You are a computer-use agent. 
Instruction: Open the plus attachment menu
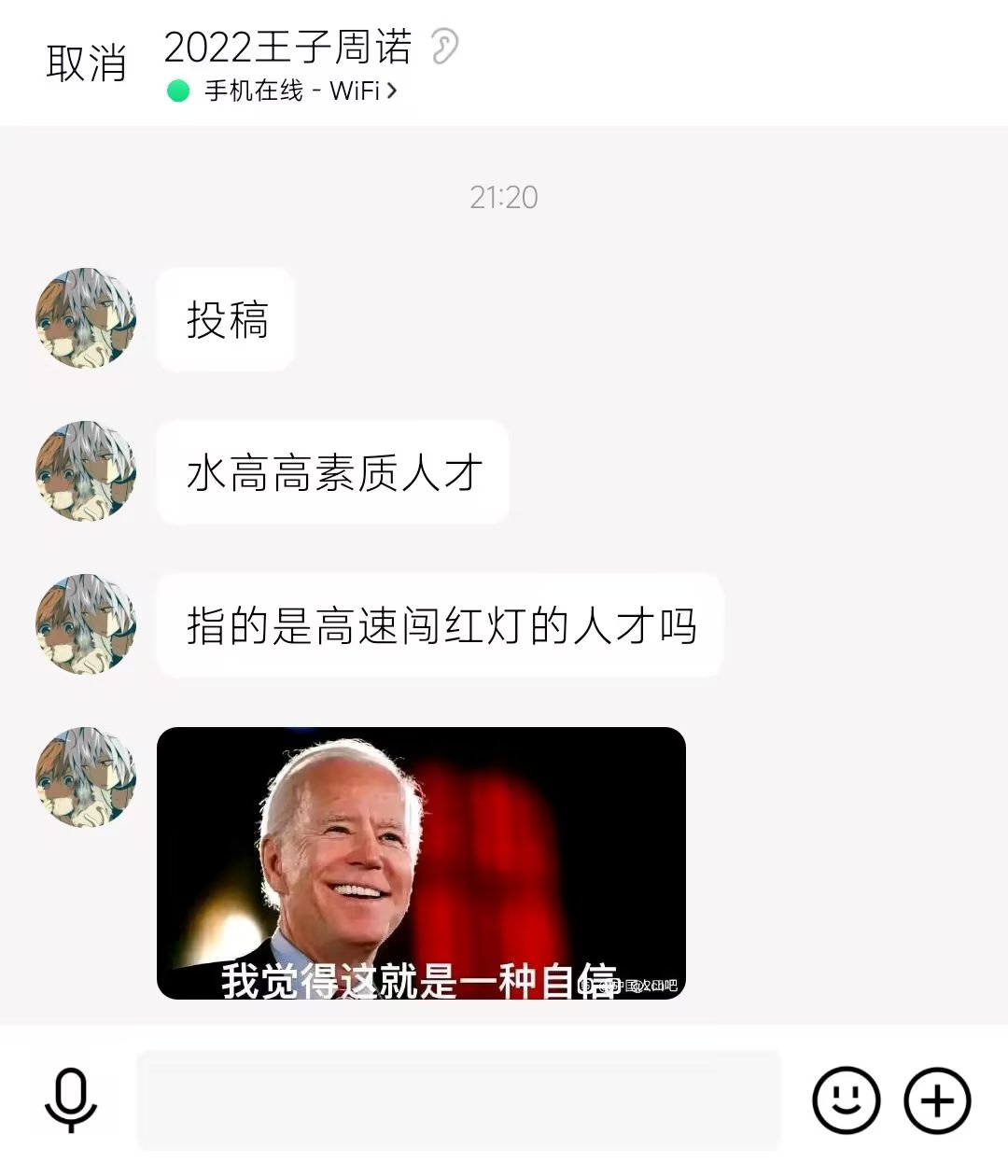[937, 1100]
